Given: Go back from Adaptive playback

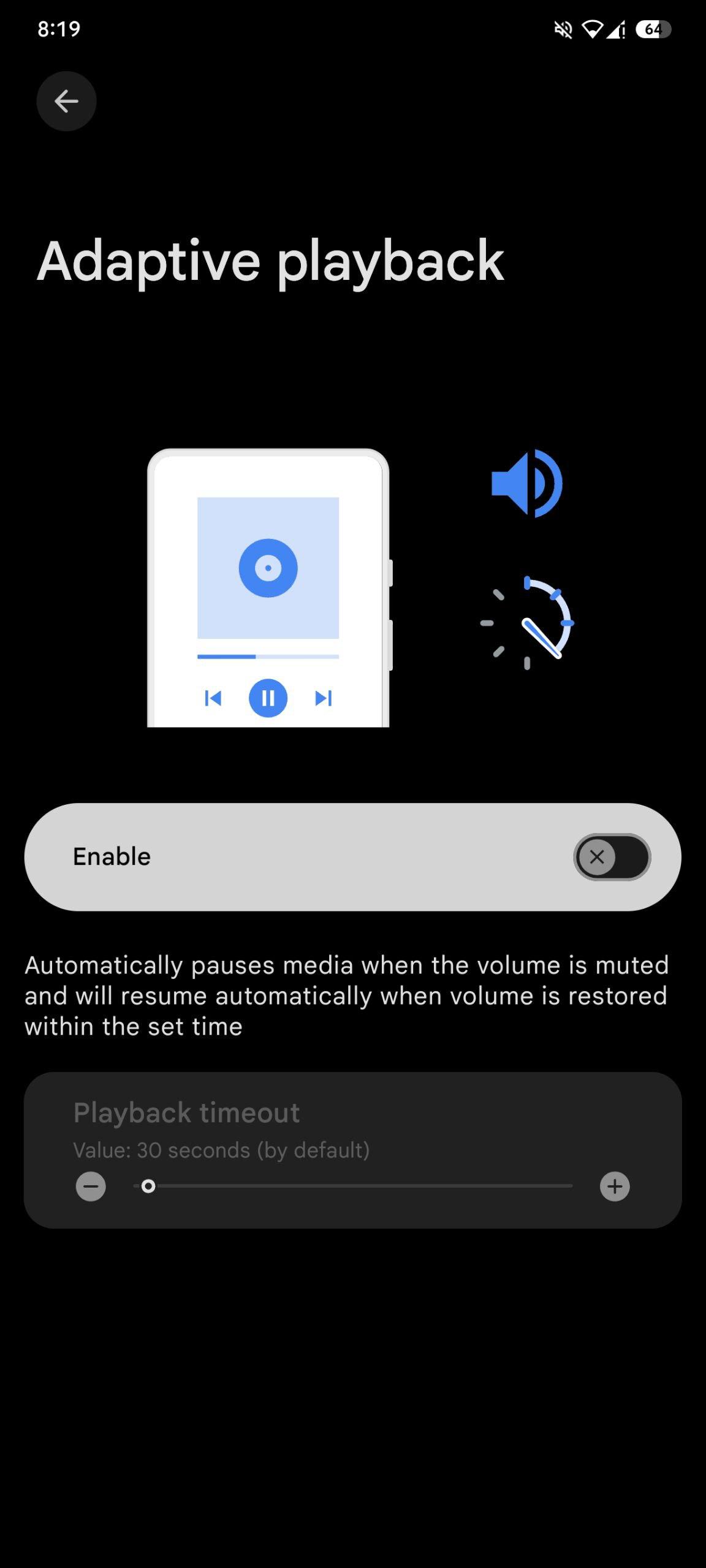Looking at the screenshot, I should coord(66,101).
